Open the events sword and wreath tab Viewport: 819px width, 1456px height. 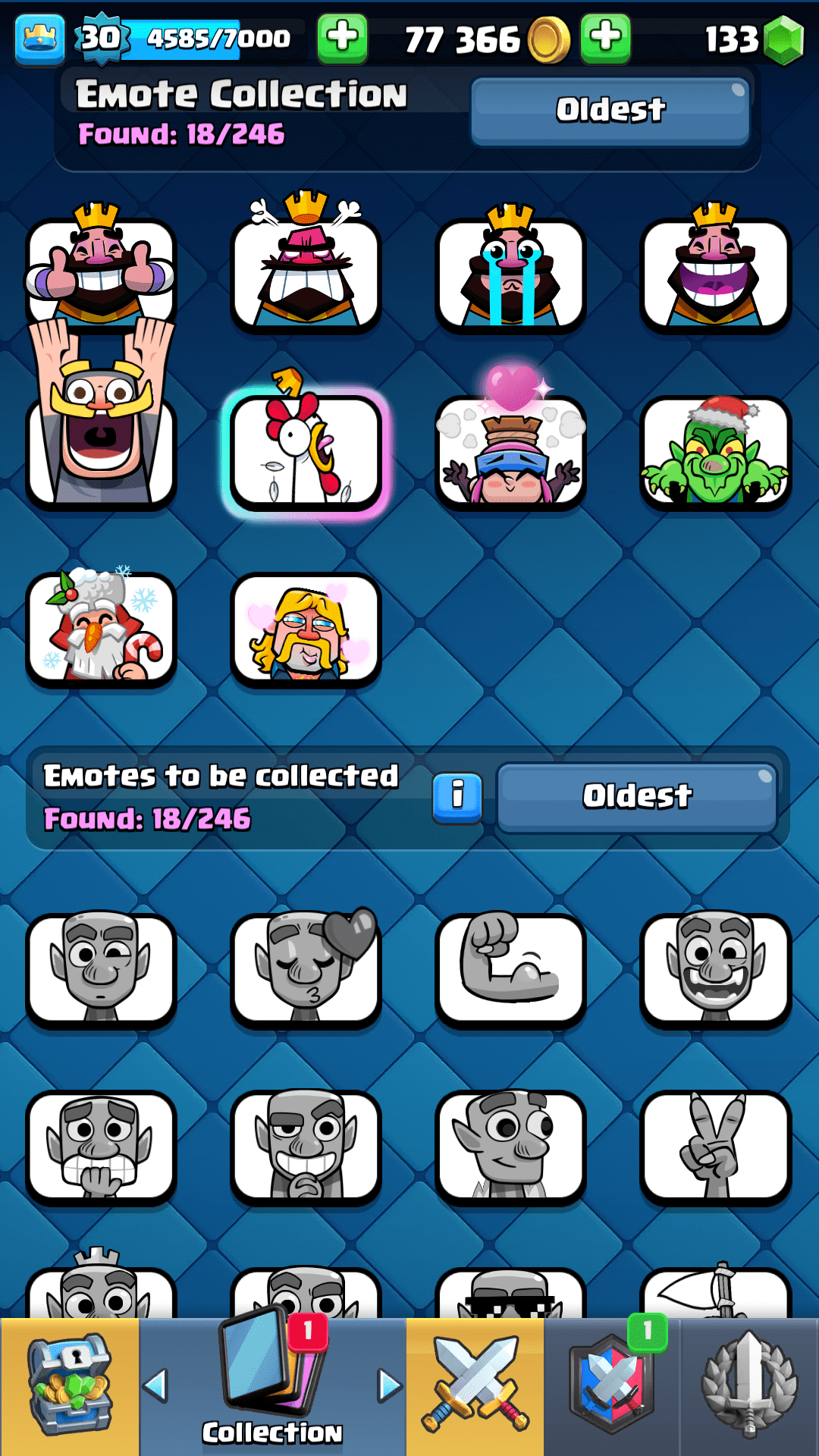(749, 1385)
